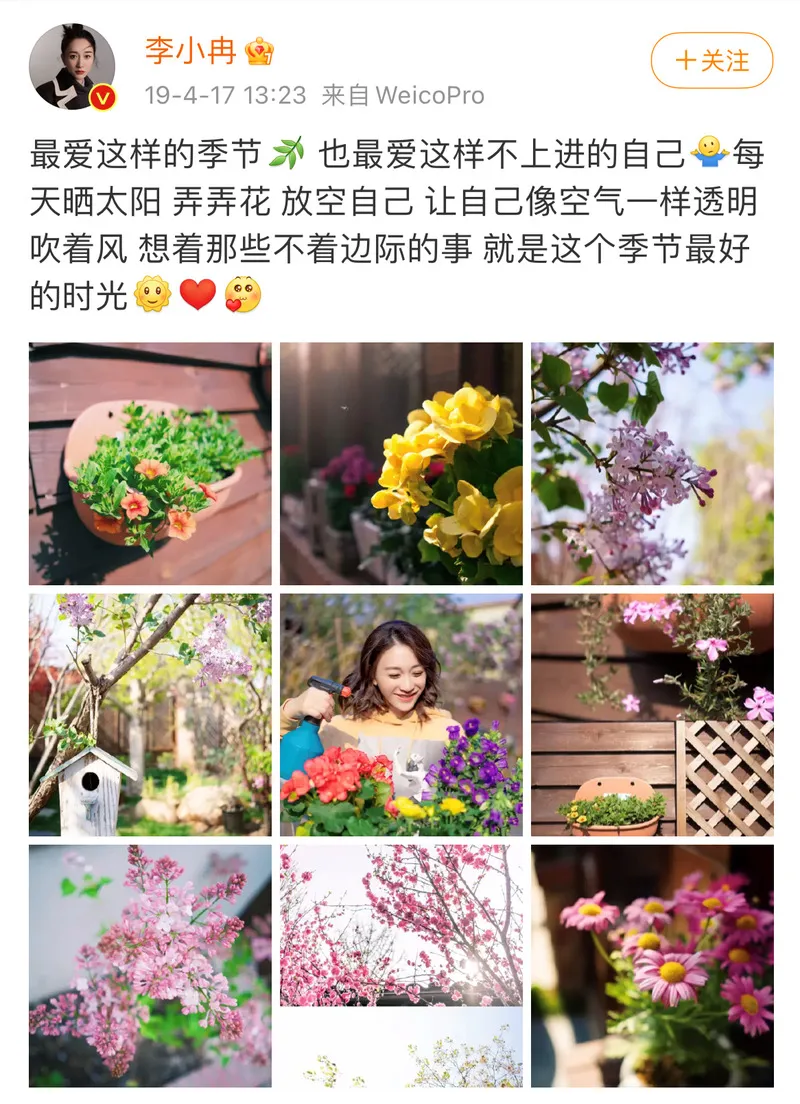Image resolution: width=800 pixels, height=1104 pixels.
Task: Open the orange flowers in wall pot photo
Action: [x=150, y=464]
